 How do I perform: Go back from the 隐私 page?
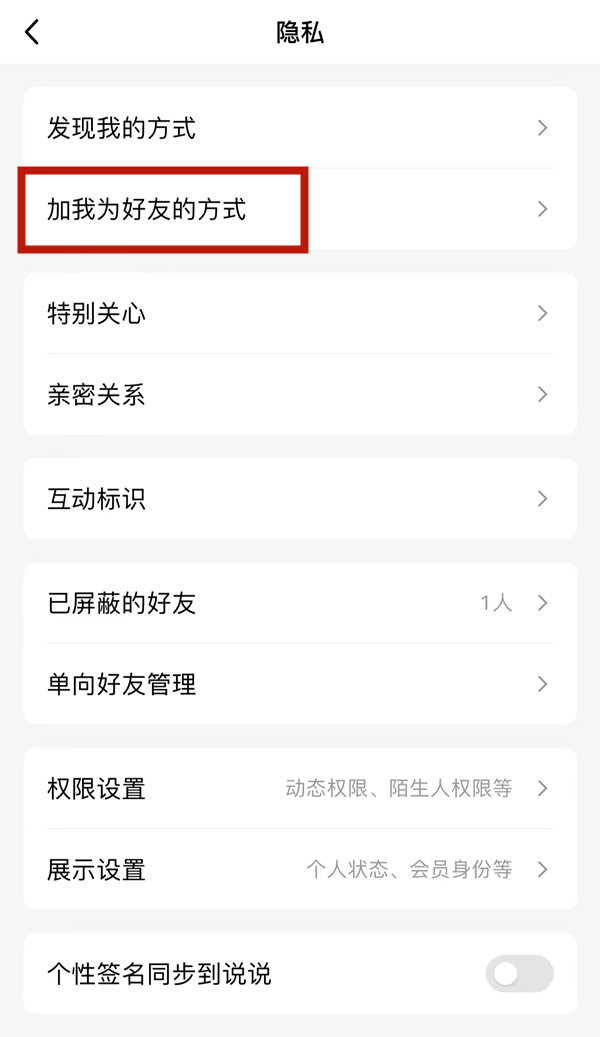coord(32,33)
